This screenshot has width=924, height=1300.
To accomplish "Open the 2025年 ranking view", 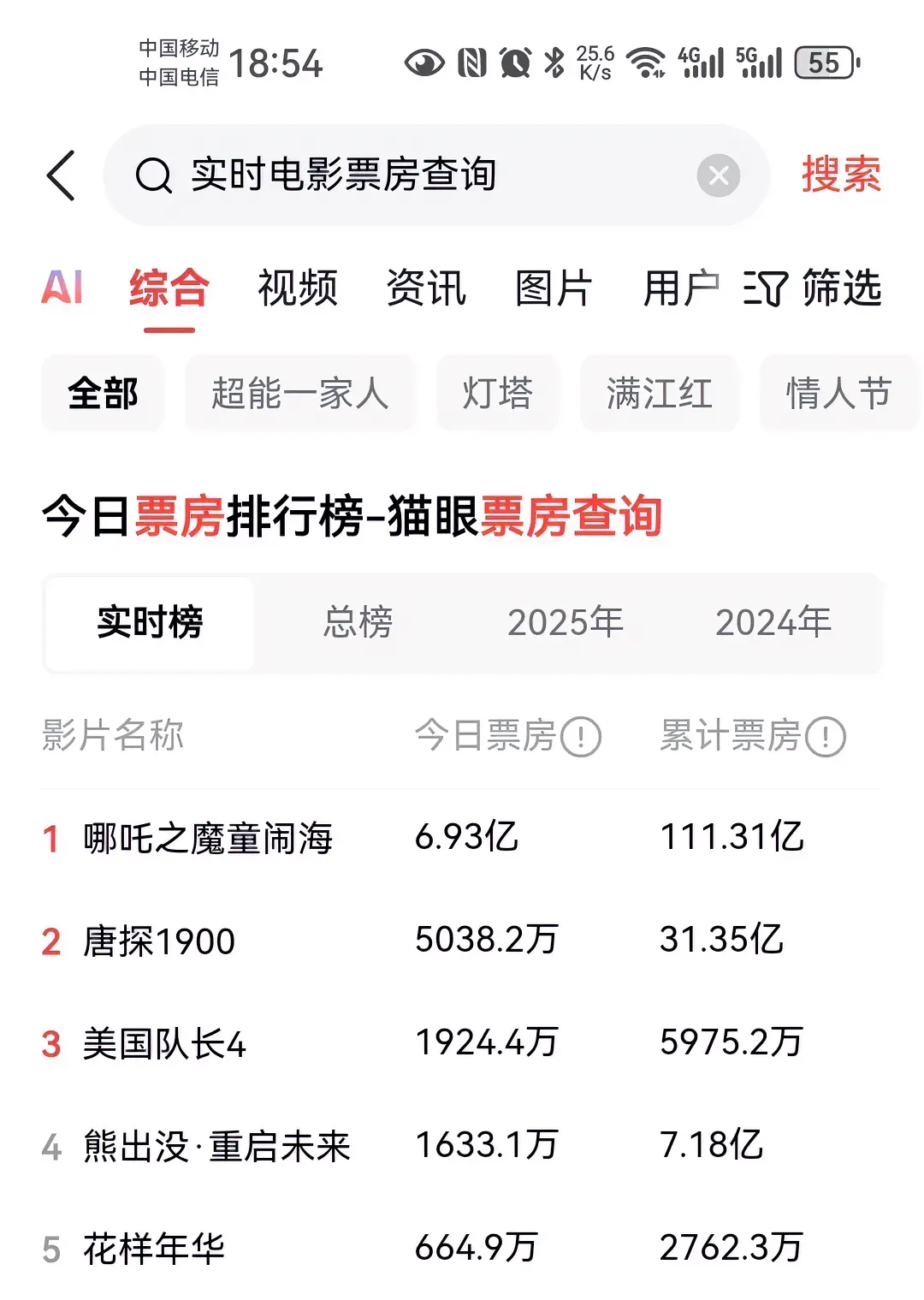I will [x=566, y=624].
